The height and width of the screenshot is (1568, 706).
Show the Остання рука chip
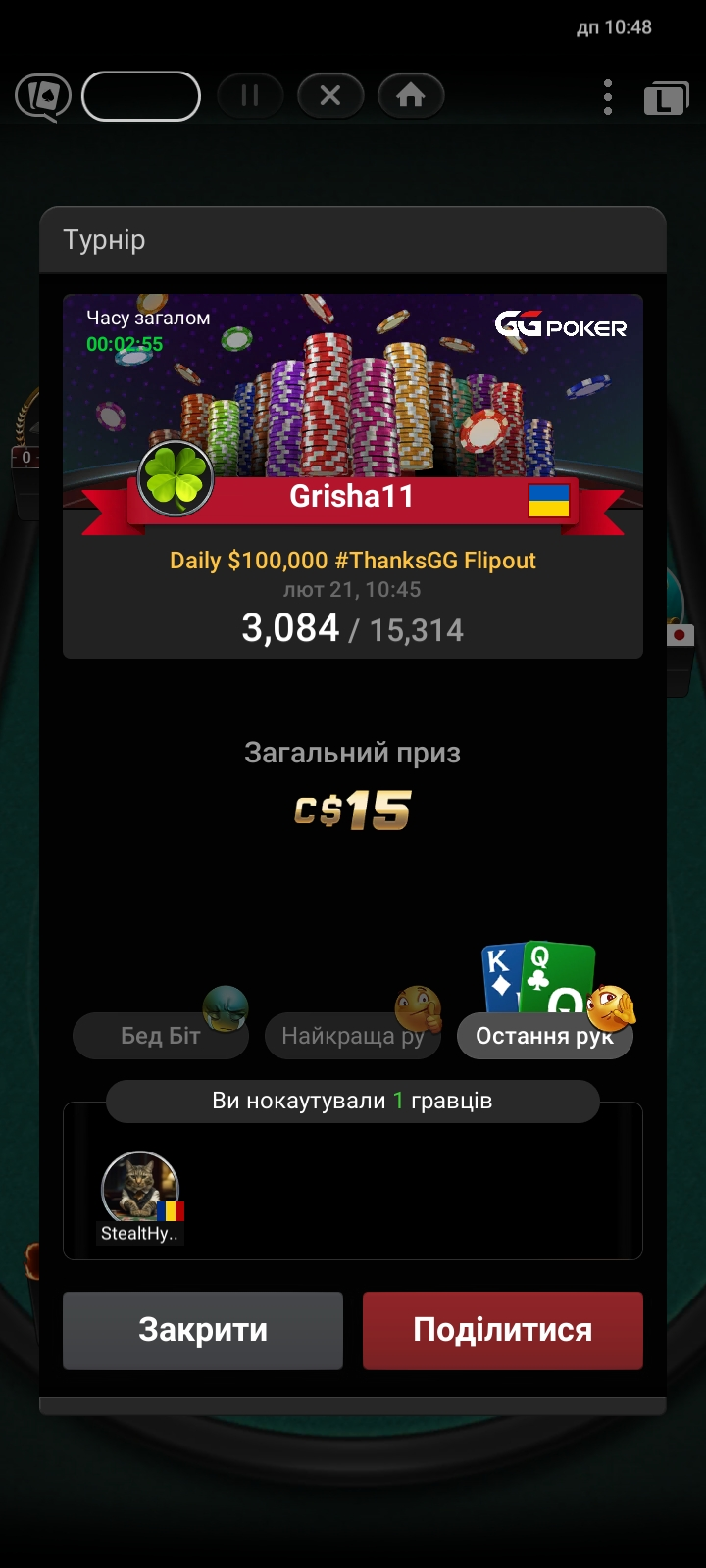[x=544, y=1036]
